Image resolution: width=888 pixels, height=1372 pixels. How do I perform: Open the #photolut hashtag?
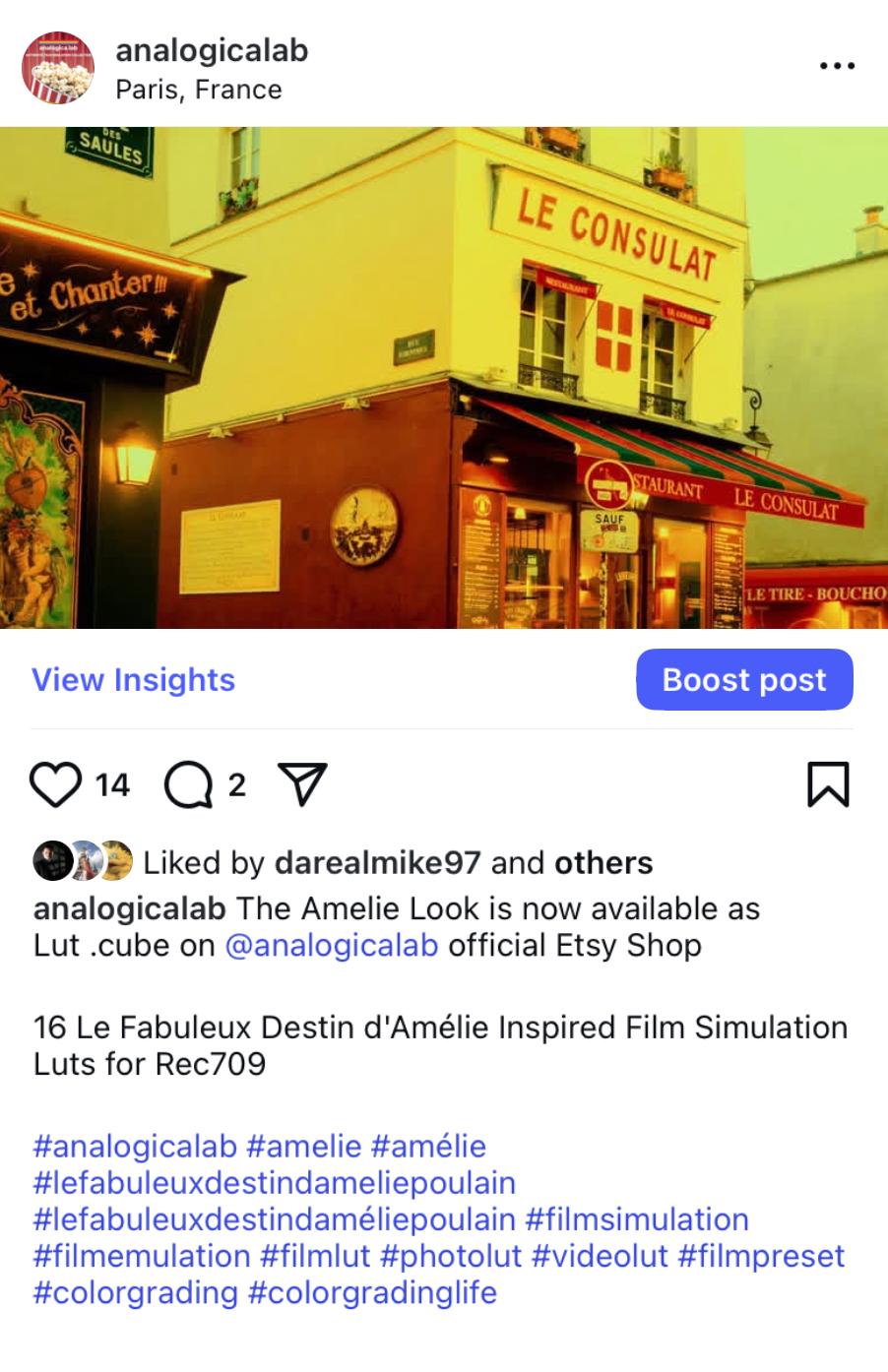point(450,1256)
